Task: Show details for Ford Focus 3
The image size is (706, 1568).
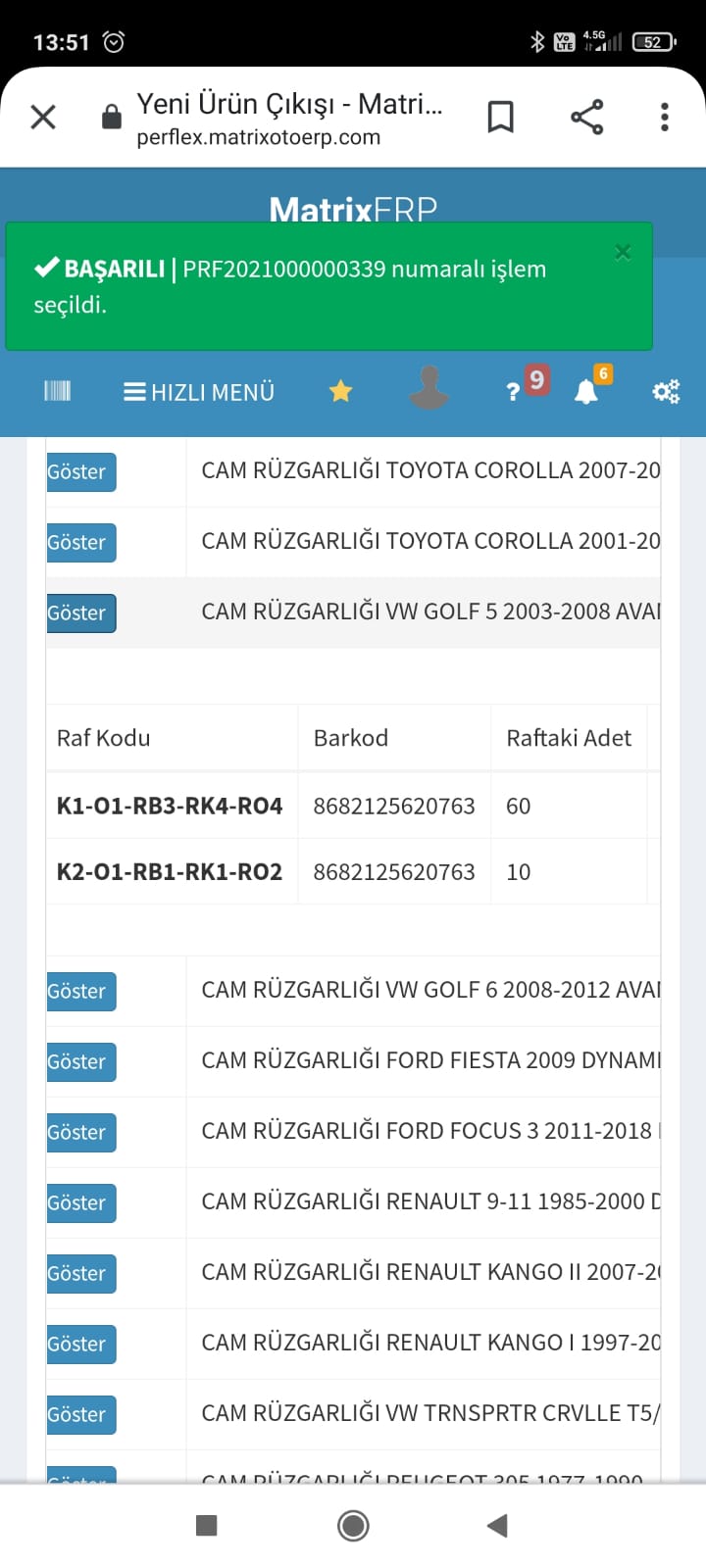Action: pyautogui.click(x=80, y=1133)
